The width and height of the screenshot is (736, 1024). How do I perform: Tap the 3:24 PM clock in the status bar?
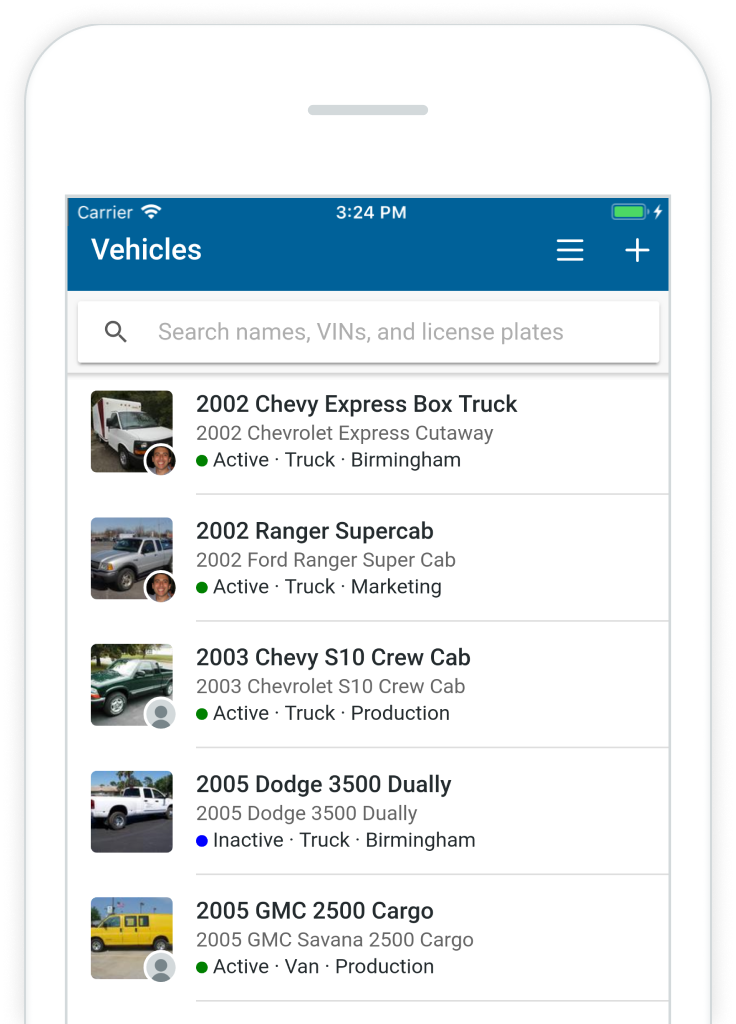tap(371, 211)
